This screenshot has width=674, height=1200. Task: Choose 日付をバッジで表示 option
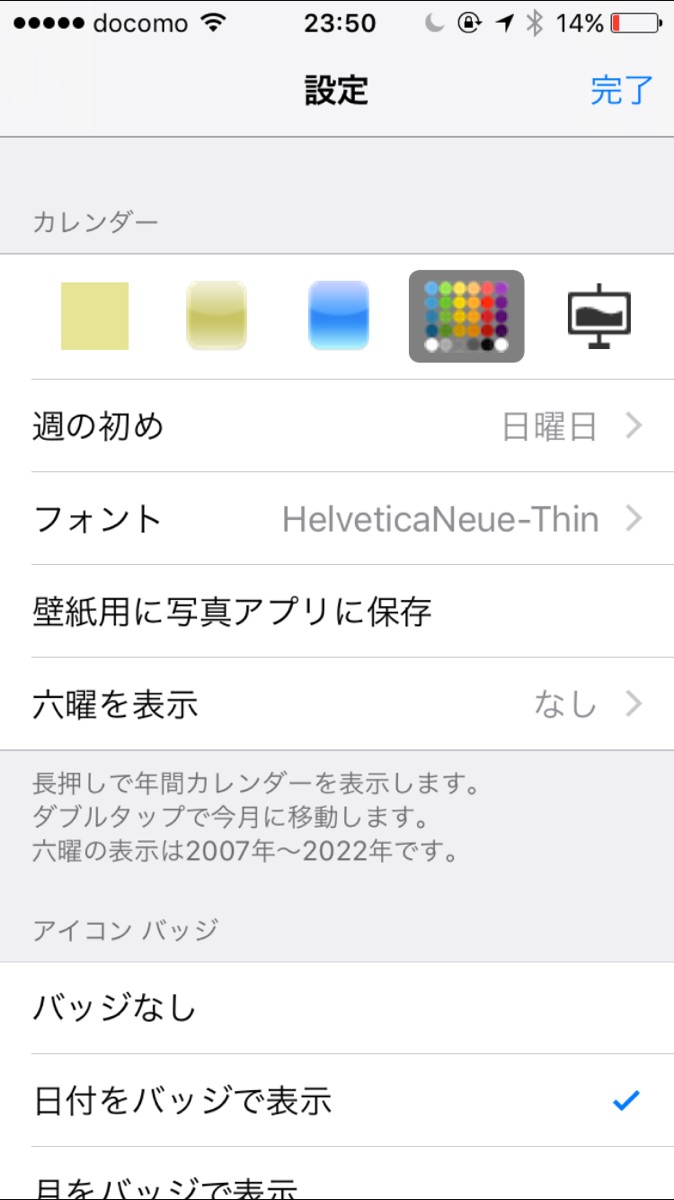tap(337, 1101)
